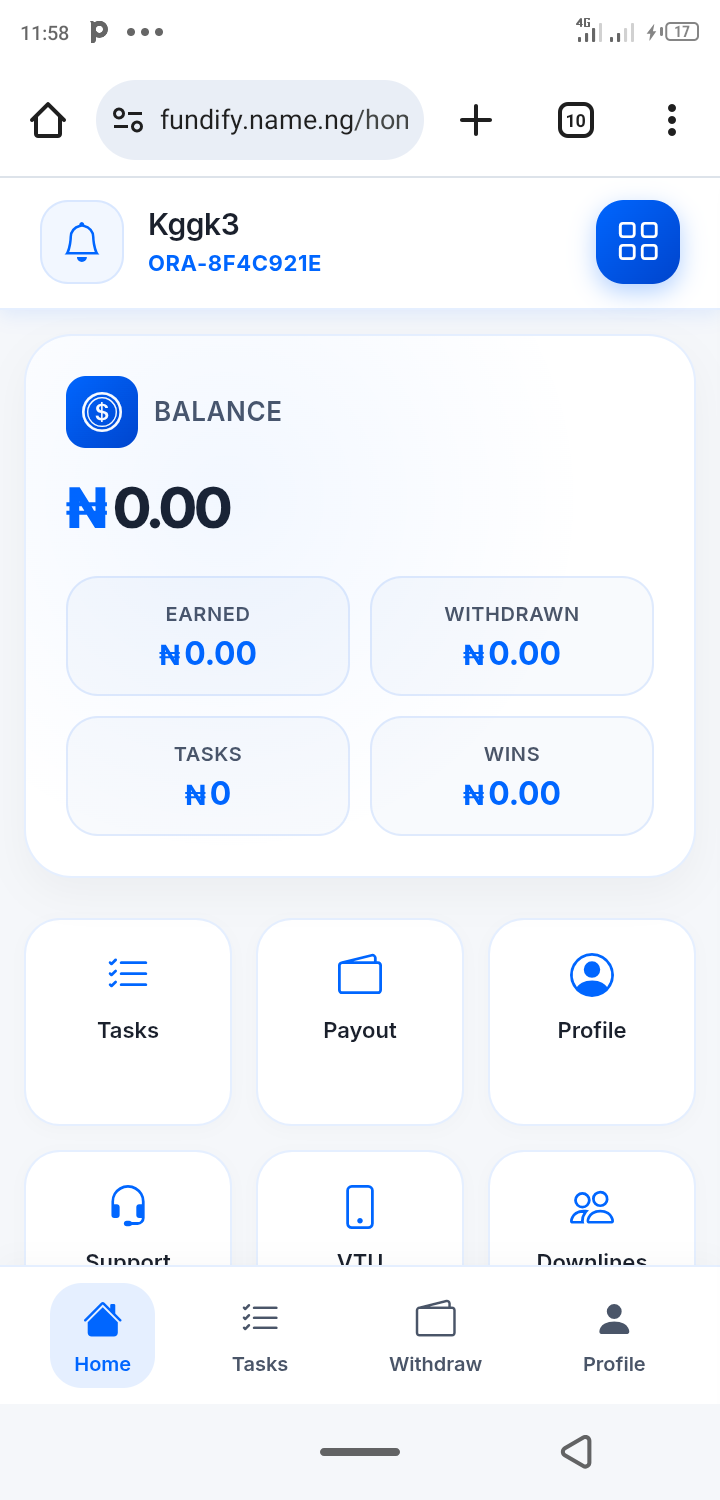The image size is (720, 1500).
Task: Open the Tasks card
Action: (128, 1021)
